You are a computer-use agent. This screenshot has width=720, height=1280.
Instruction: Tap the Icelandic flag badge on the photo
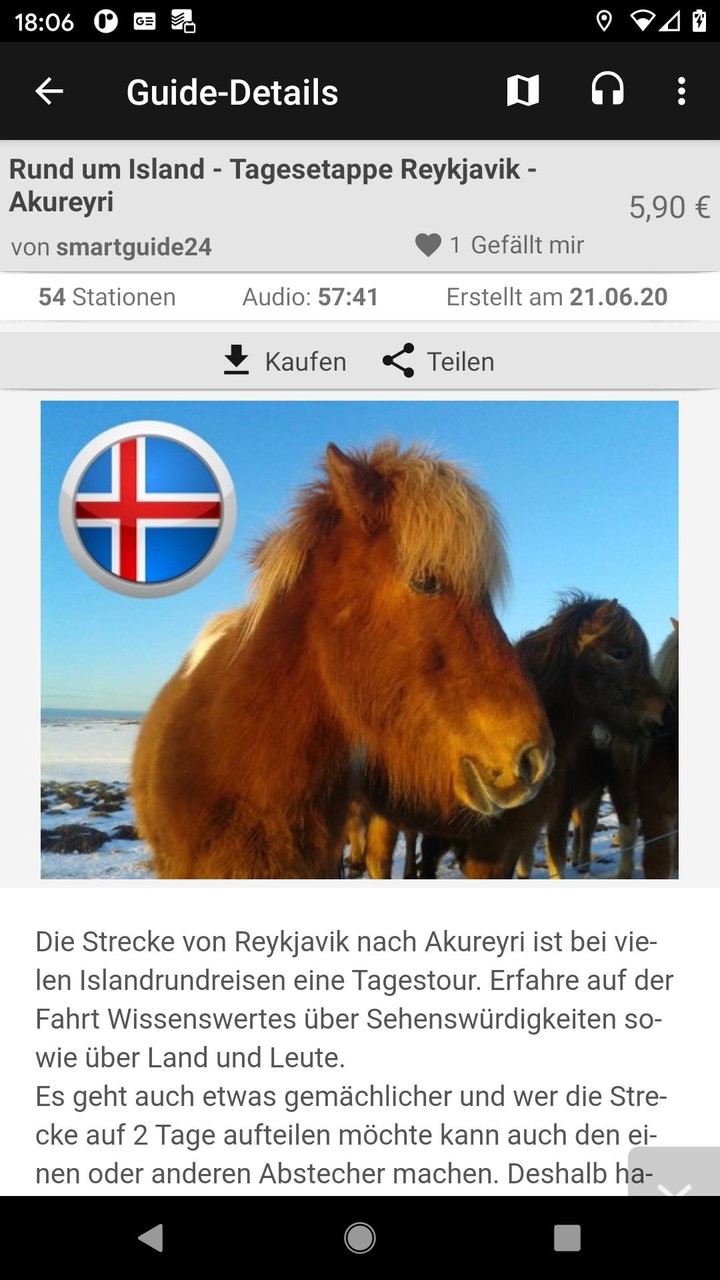152,508
